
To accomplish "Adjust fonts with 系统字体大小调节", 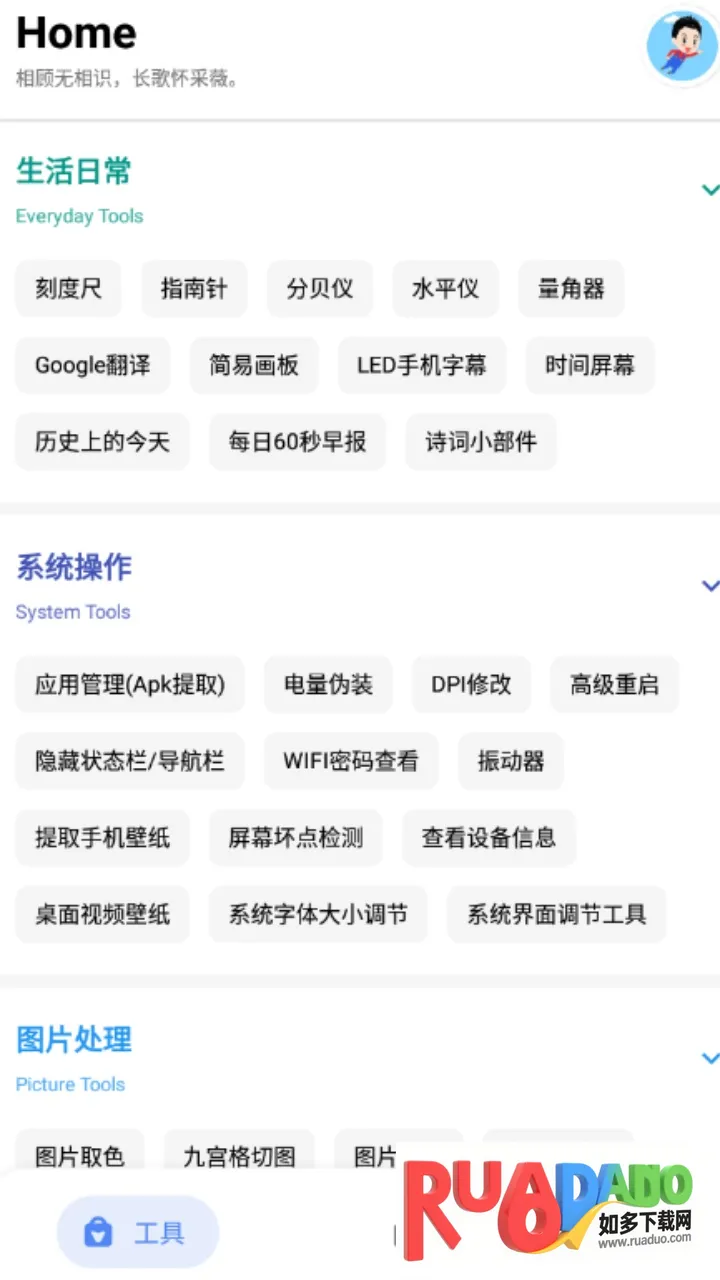I will (x=318, y=913).
